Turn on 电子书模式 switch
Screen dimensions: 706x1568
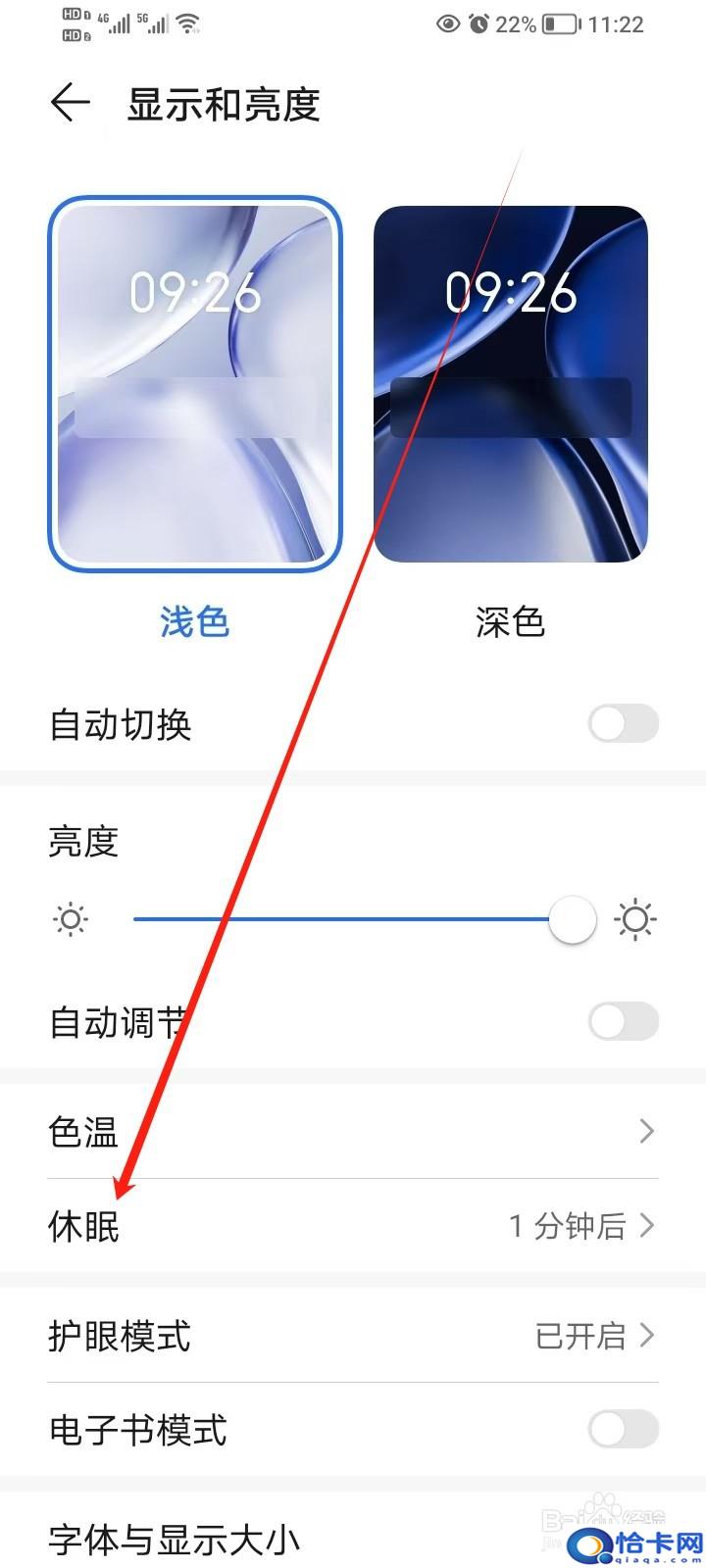624,1429
